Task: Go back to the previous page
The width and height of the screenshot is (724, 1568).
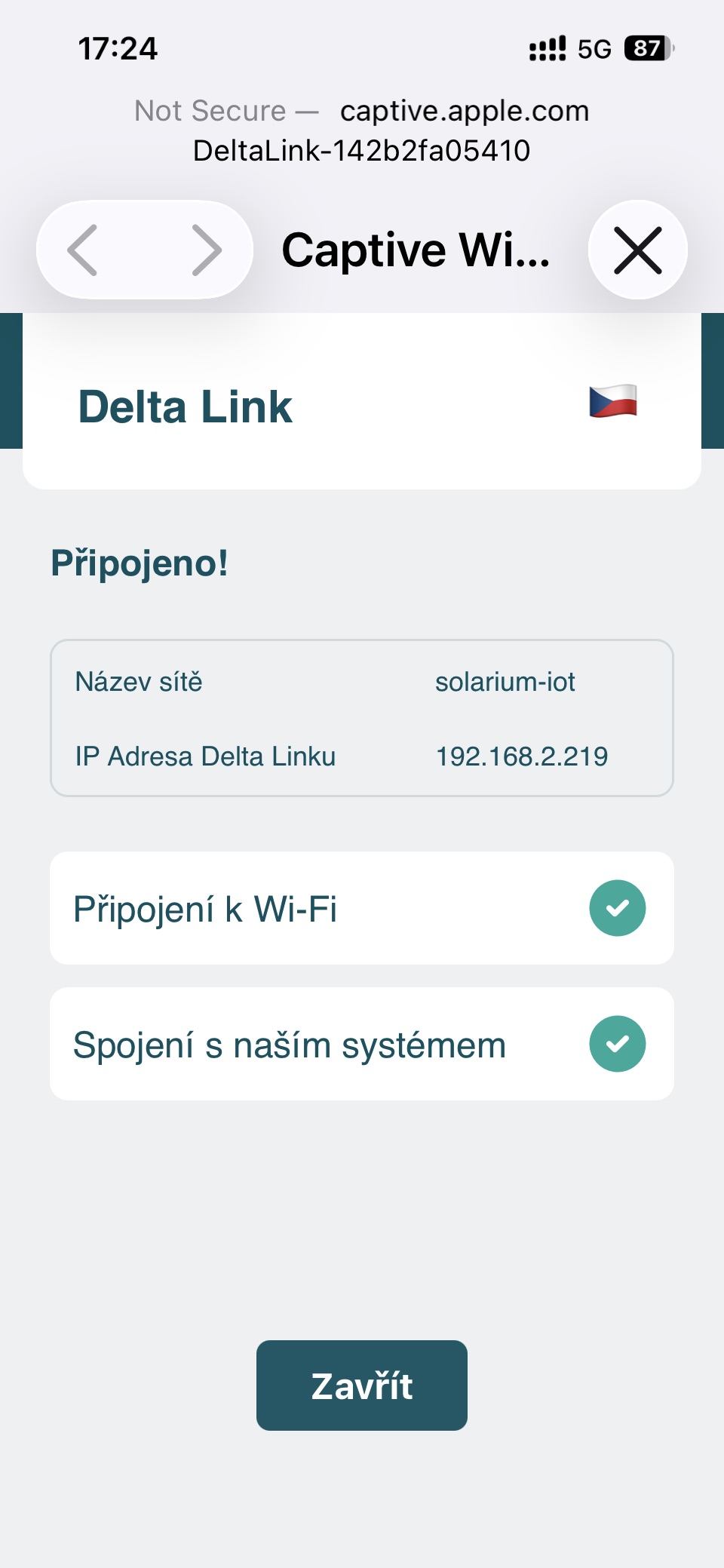Action: click(83, 250)
